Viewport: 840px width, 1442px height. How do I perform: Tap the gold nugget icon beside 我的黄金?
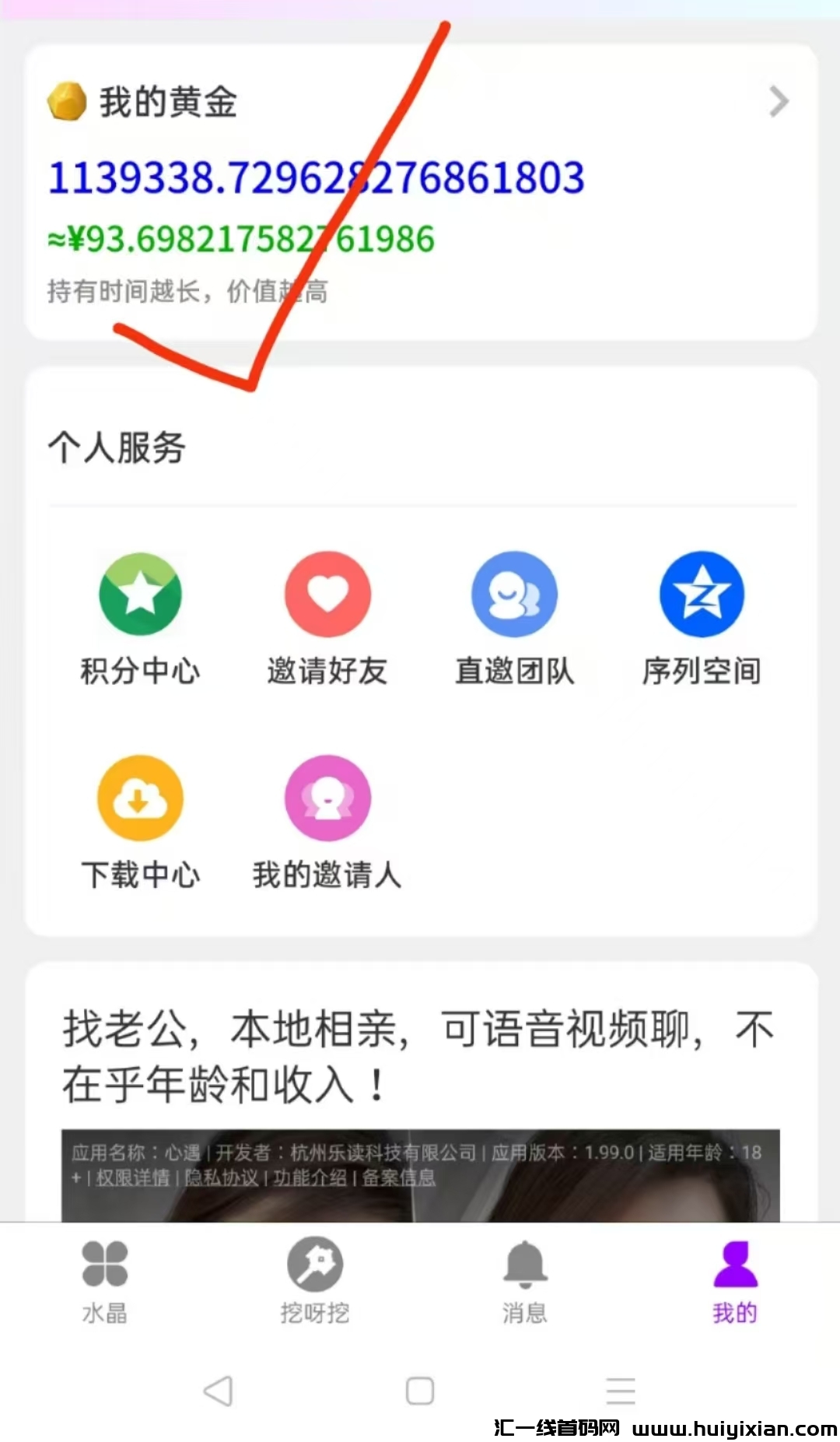68,100
